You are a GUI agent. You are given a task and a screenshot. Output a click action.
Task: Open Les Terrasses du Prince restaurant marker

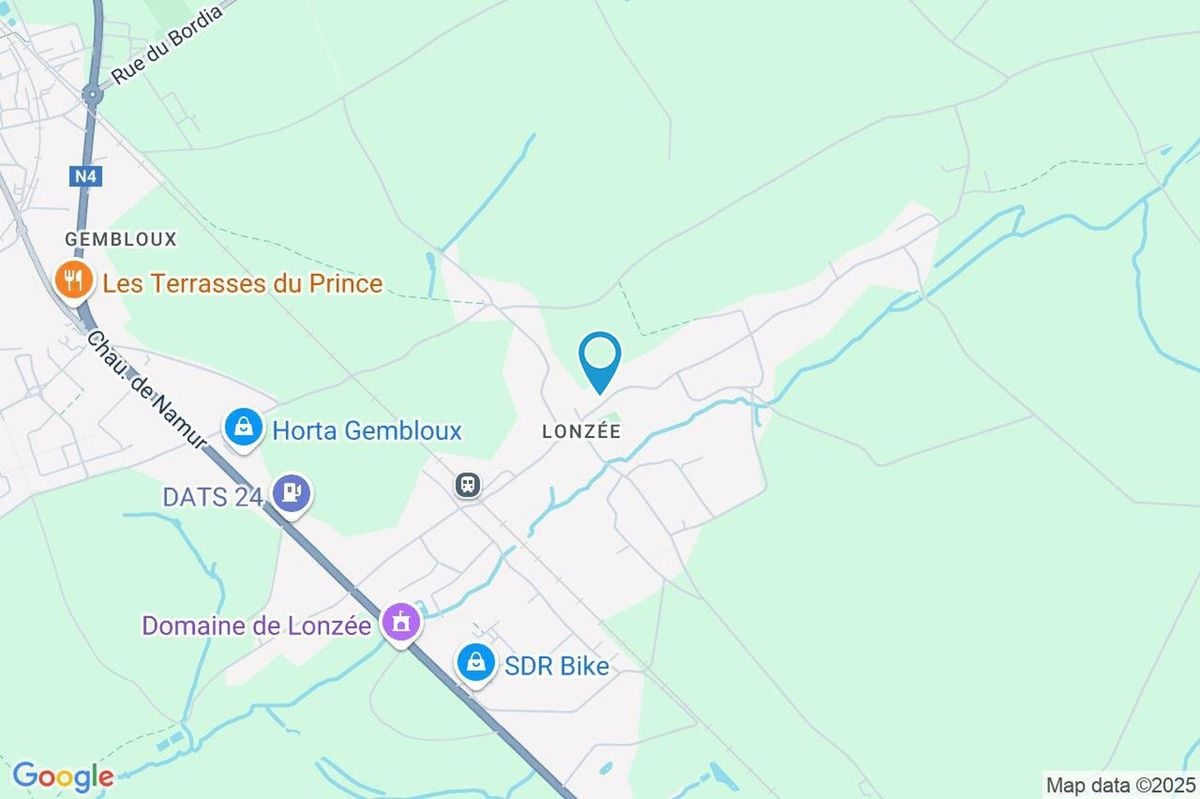pyautogui.click(x=72, y=282)
